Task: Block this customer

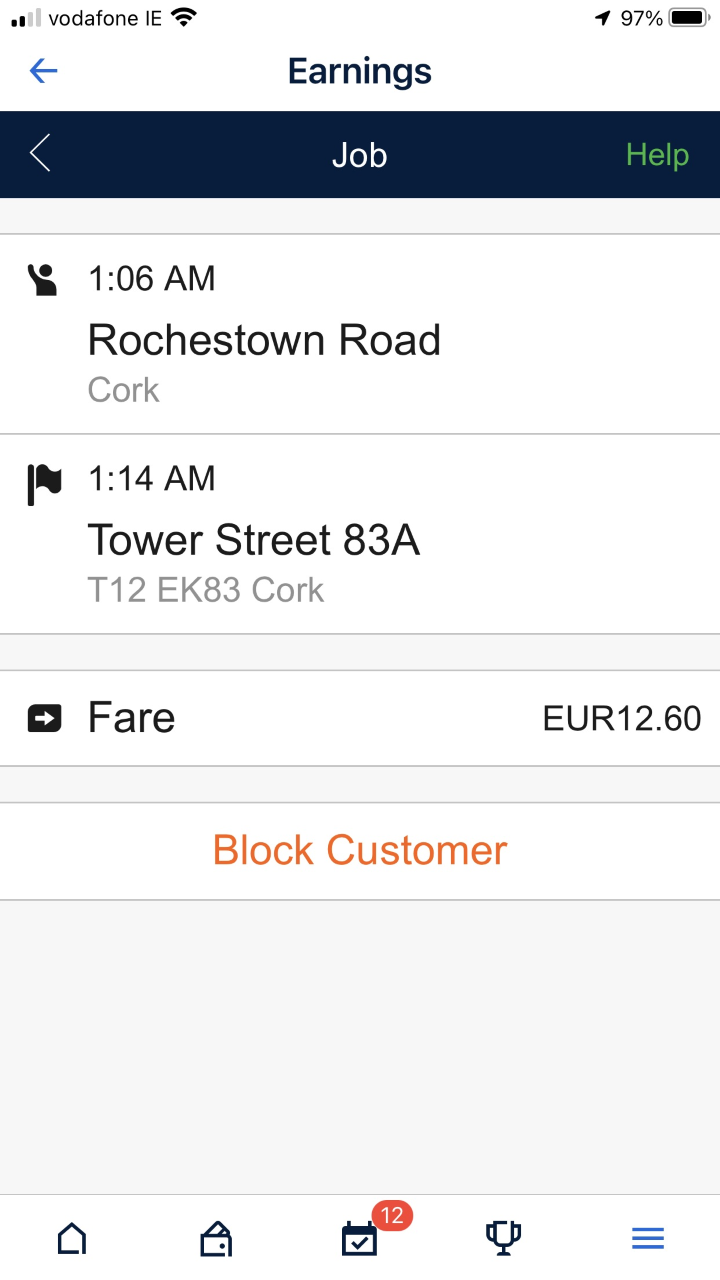Action: coord(360,850)
